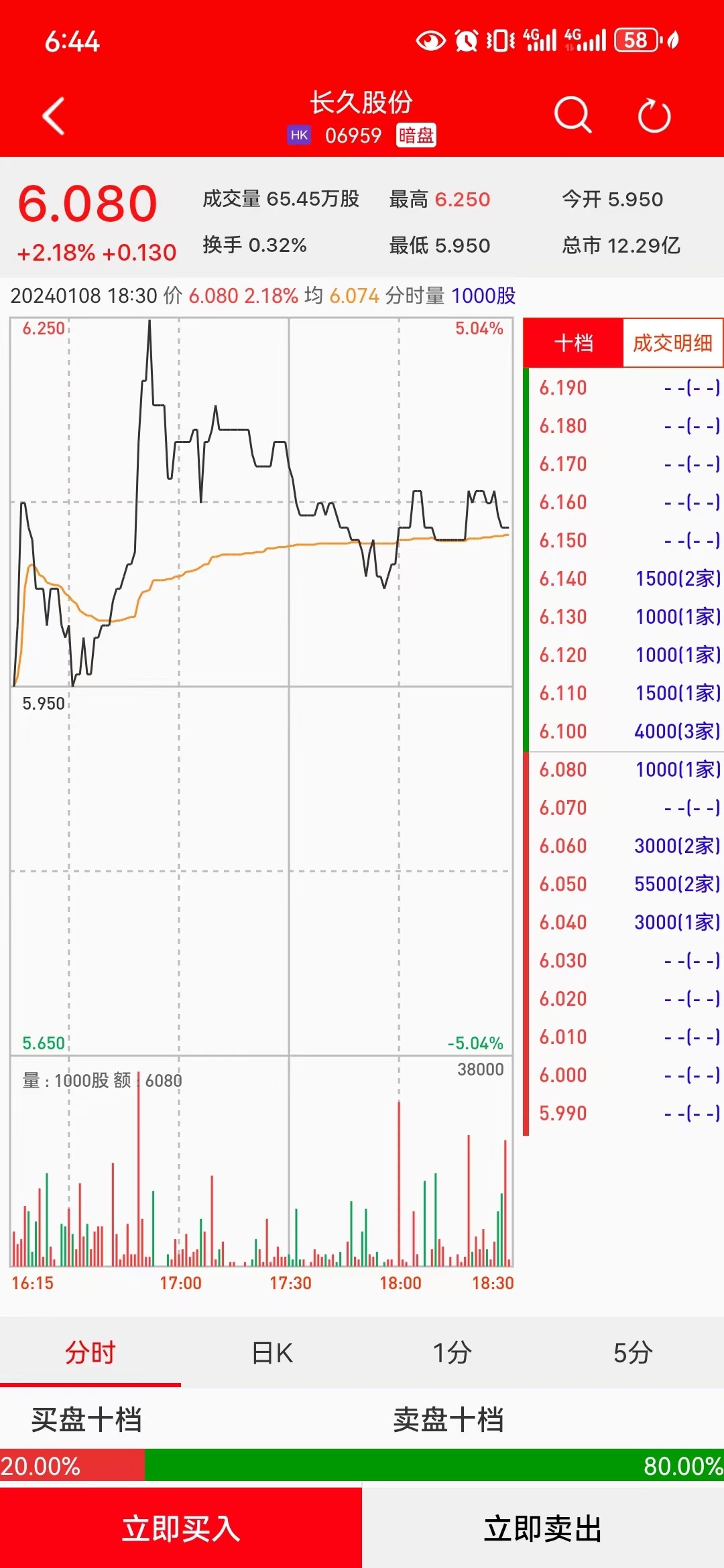
Task: Refresh the quote data
Action: [x=654, y=116]
